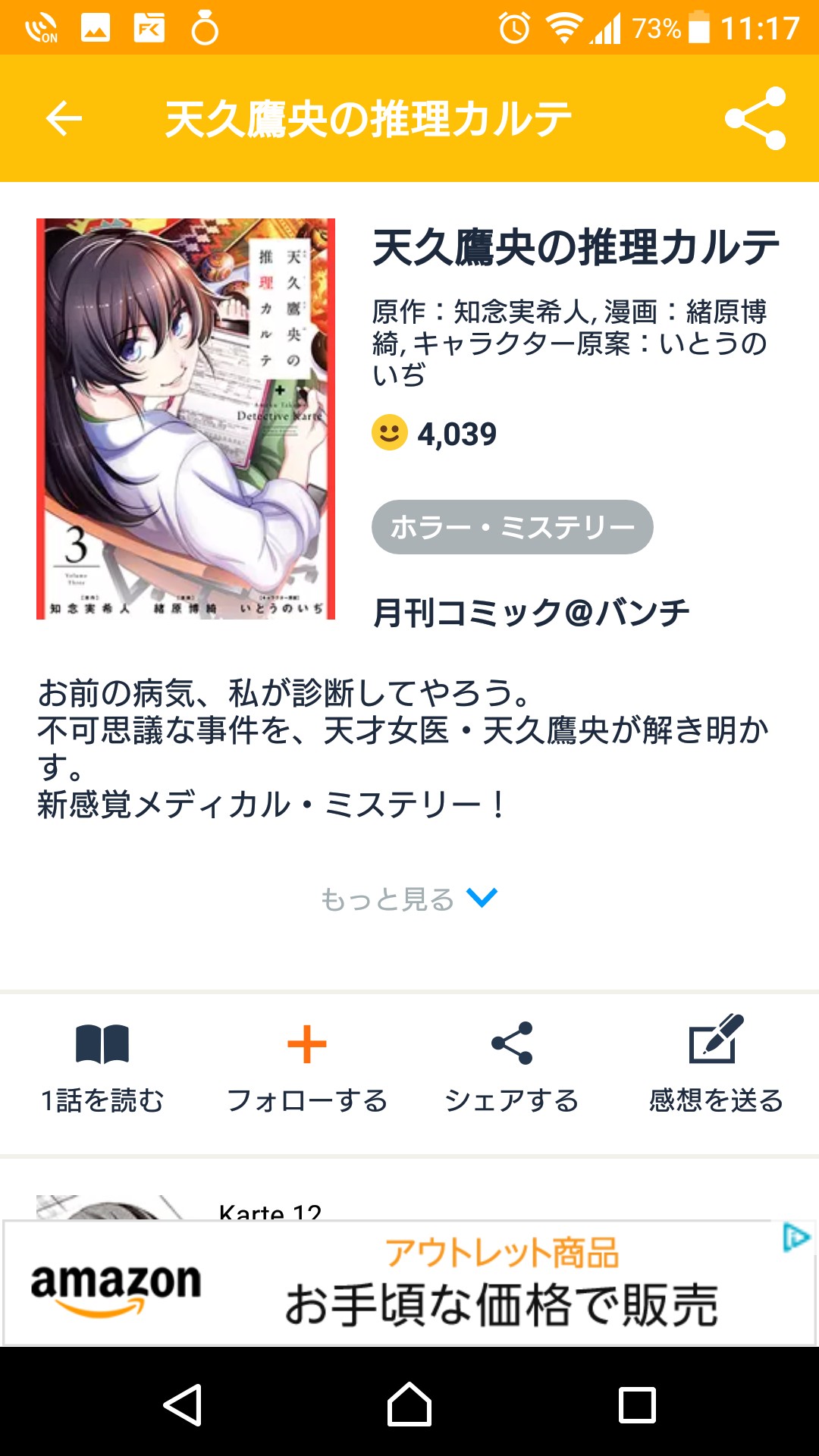Open the share icon in the top bar
Image resolution: width=819 pixels, height=1456 pixels.
[755, 118]
